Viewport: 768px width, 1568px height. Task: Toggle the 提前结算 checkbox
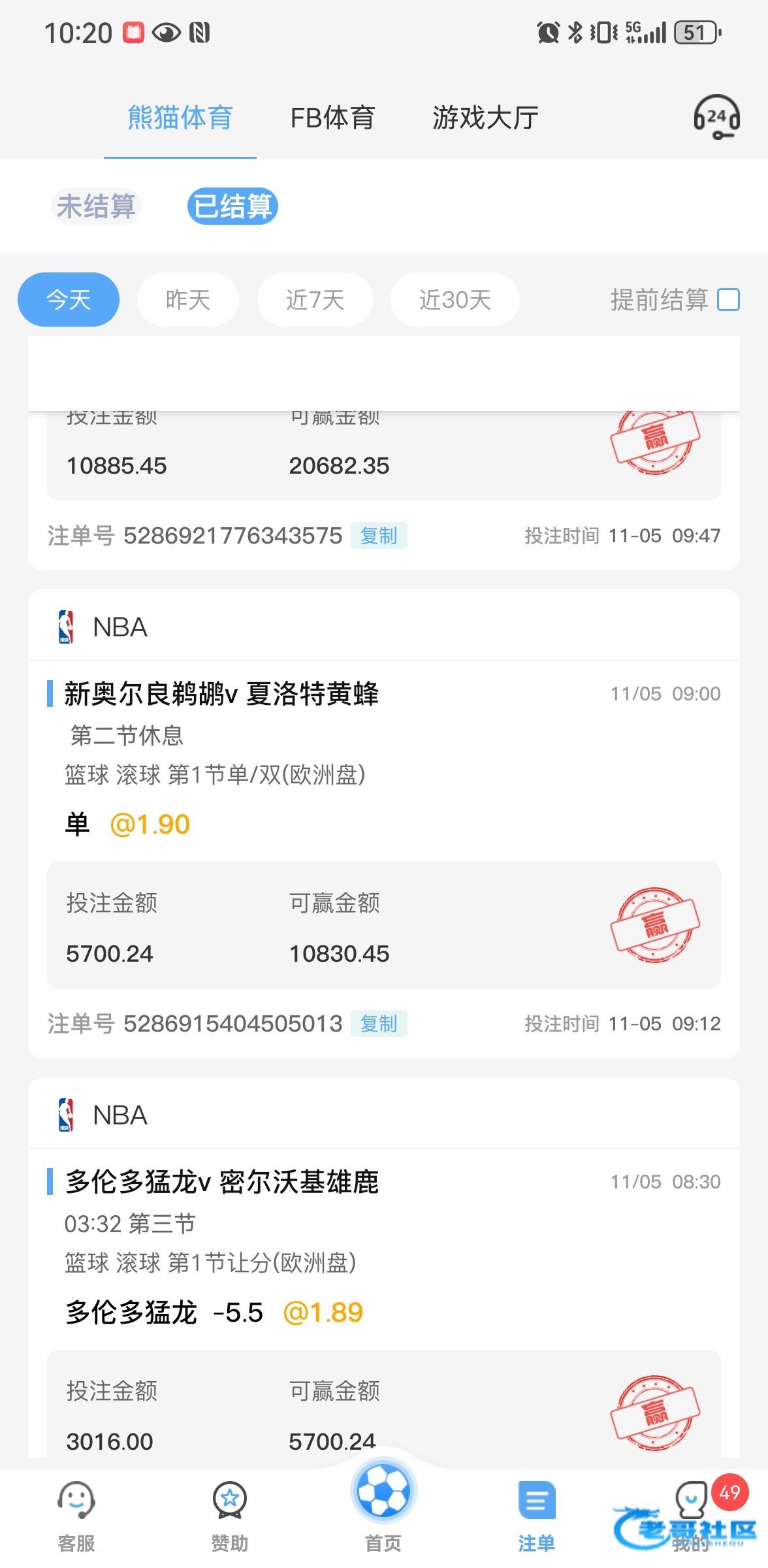[x=728, y=300]
